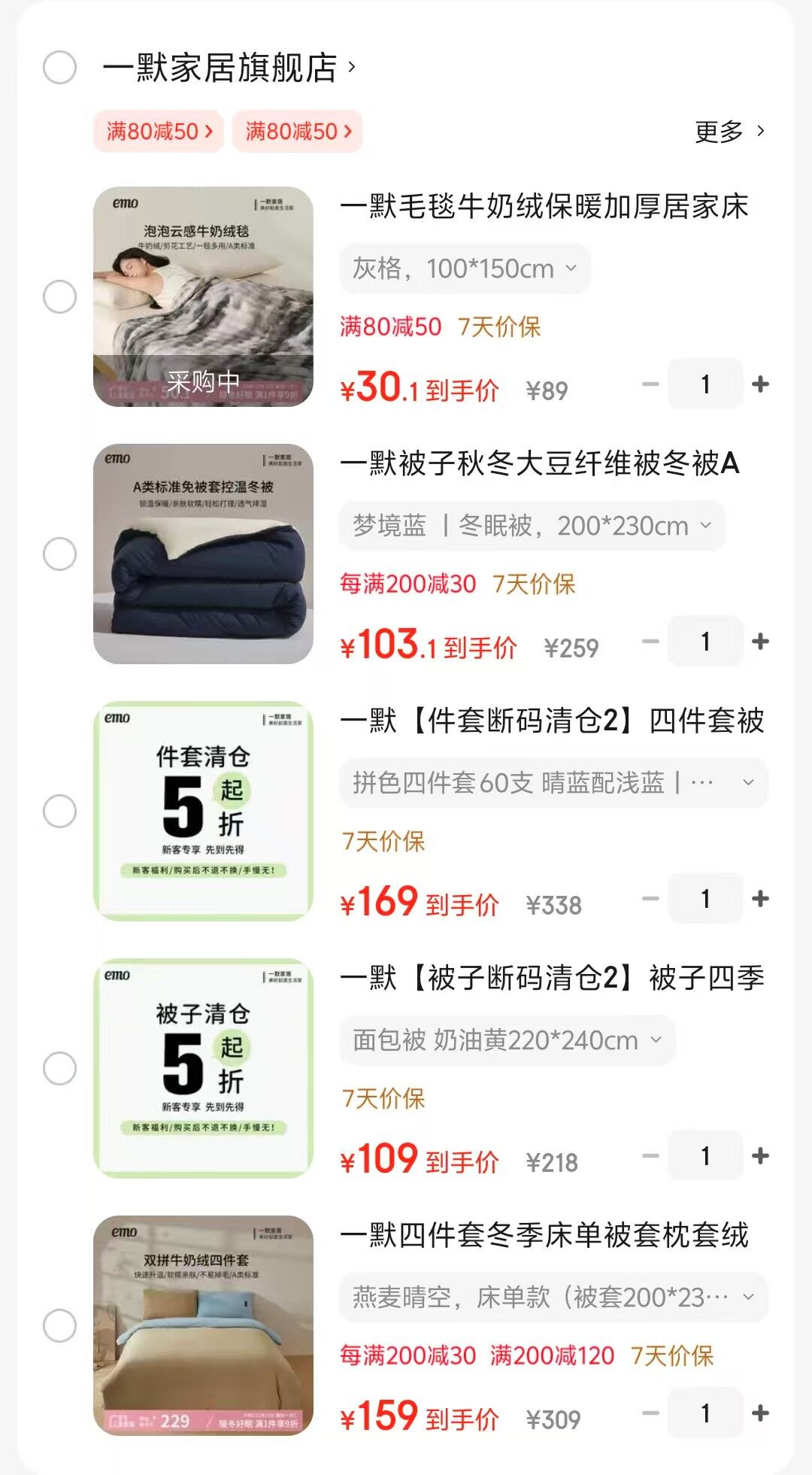812x1475 pixels.
Task: Expand the 拼色四件套60支 variant selector
Action: click(x=553, y=783)
